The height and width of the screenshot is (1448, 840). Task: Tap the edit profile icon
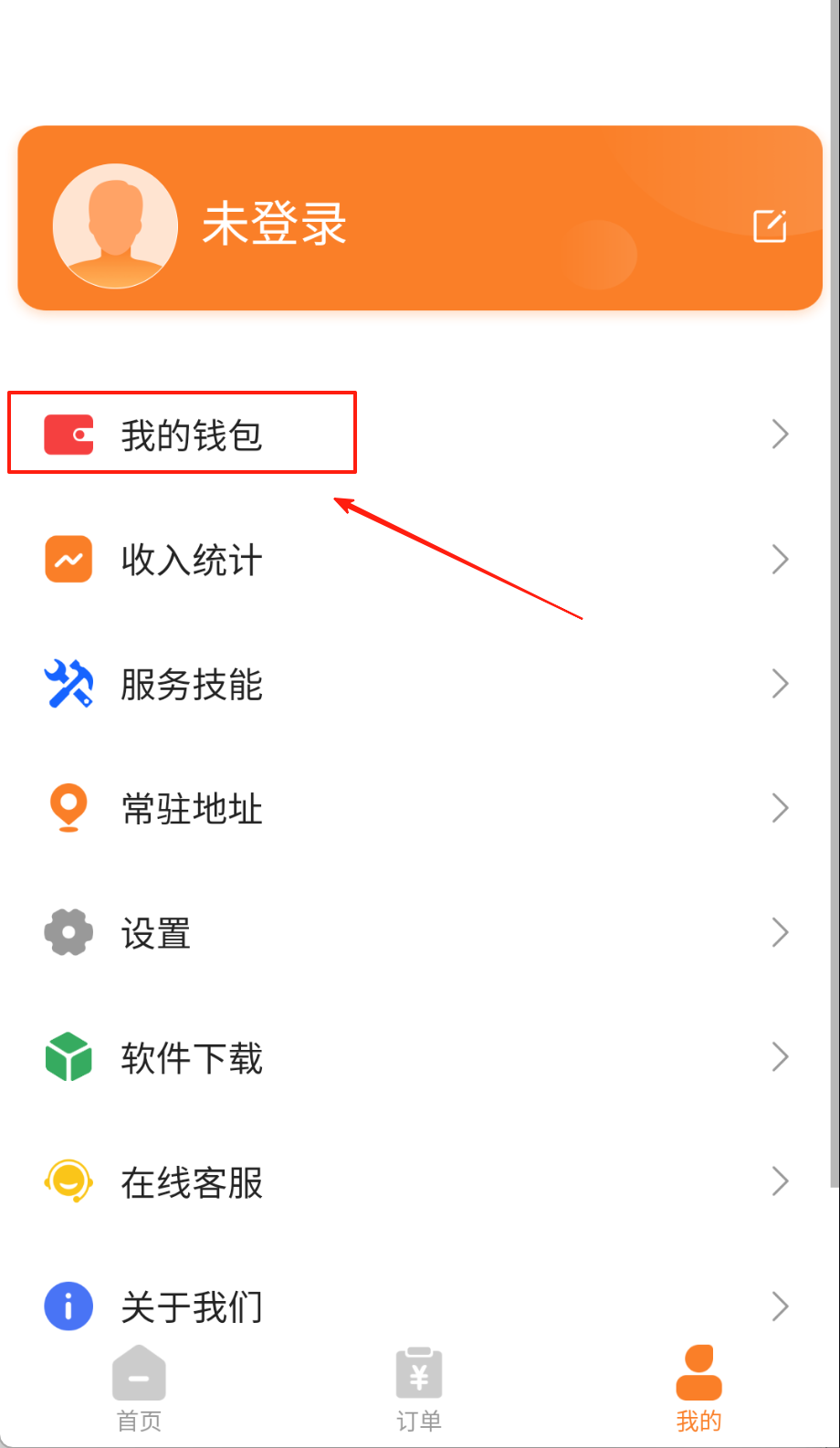[x=770, y=226]
